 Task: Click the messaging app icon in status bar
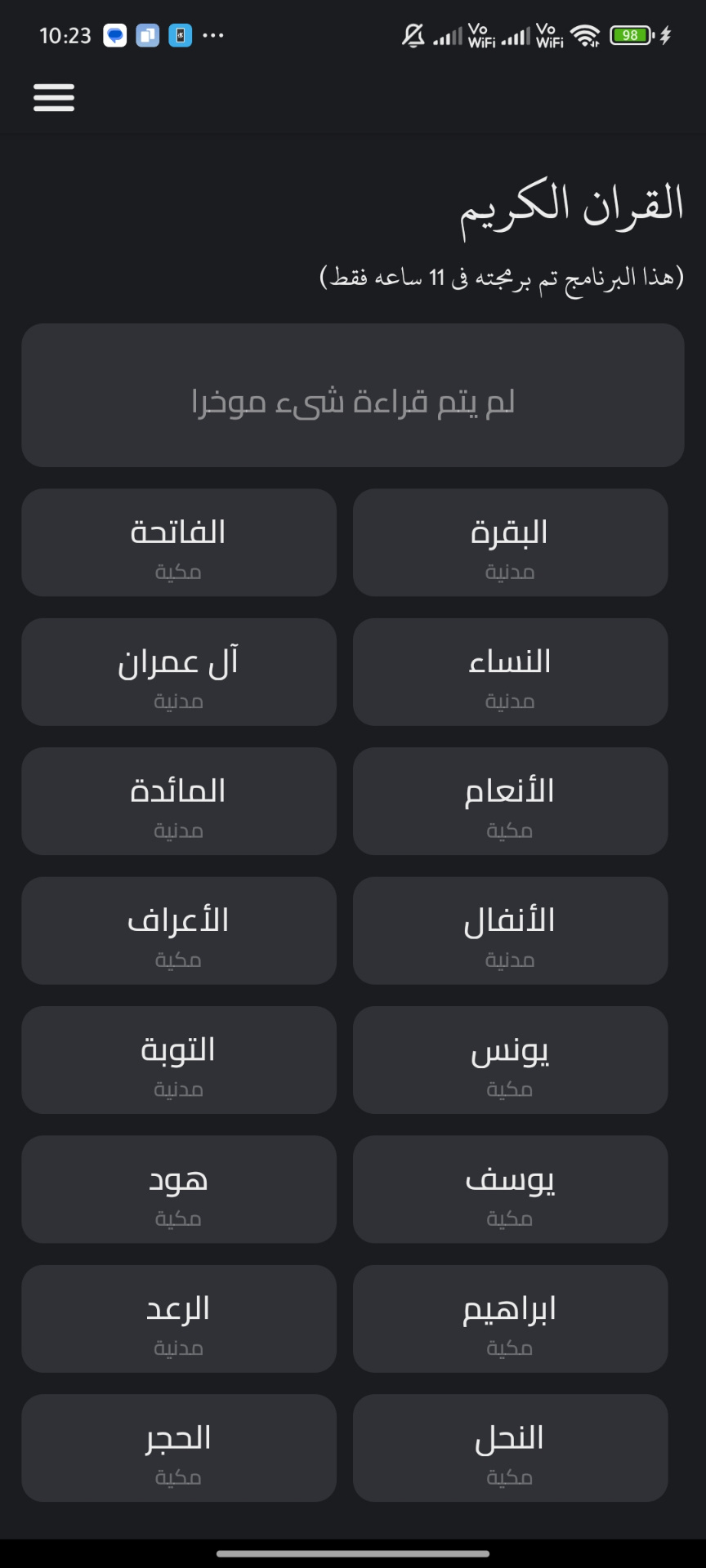114,35
